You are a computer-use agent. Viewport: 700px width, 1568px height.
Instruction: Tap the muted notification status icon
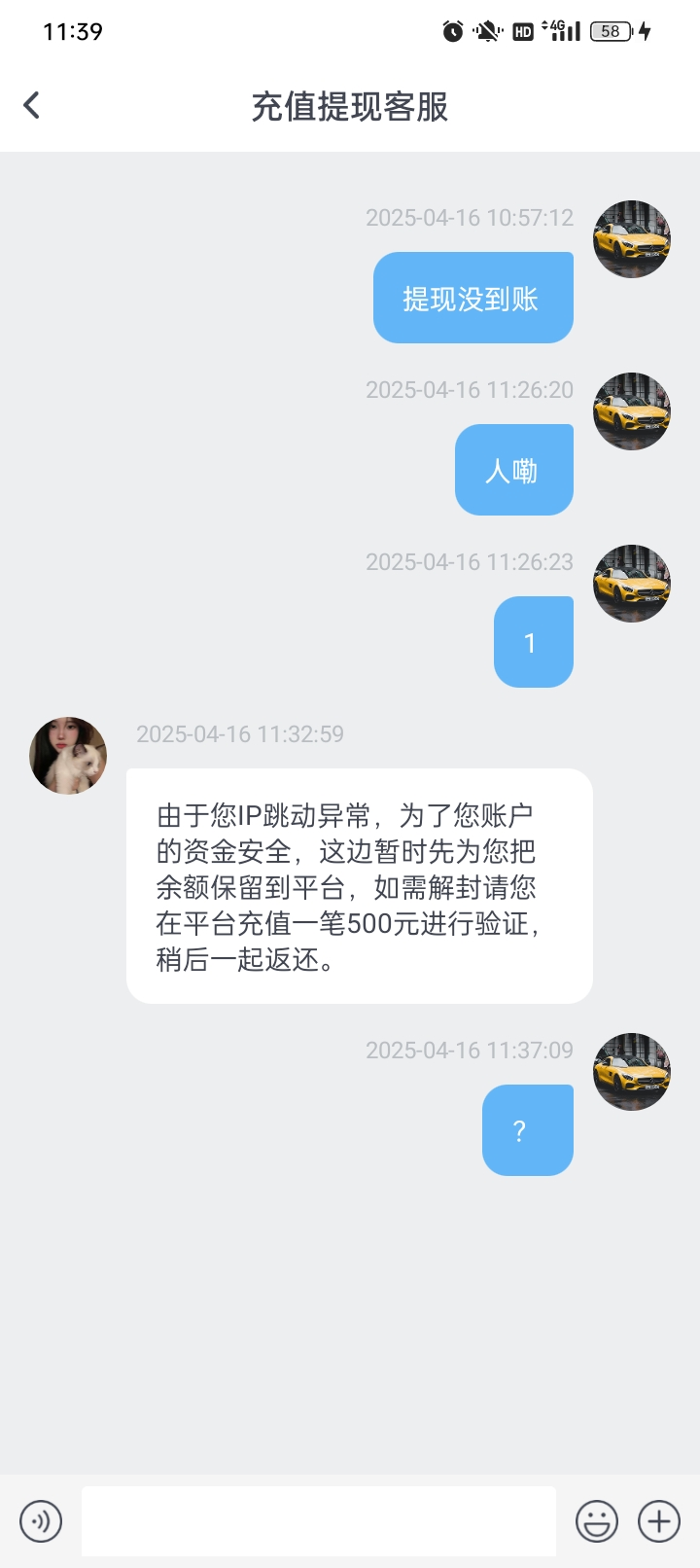pos(485,31)
